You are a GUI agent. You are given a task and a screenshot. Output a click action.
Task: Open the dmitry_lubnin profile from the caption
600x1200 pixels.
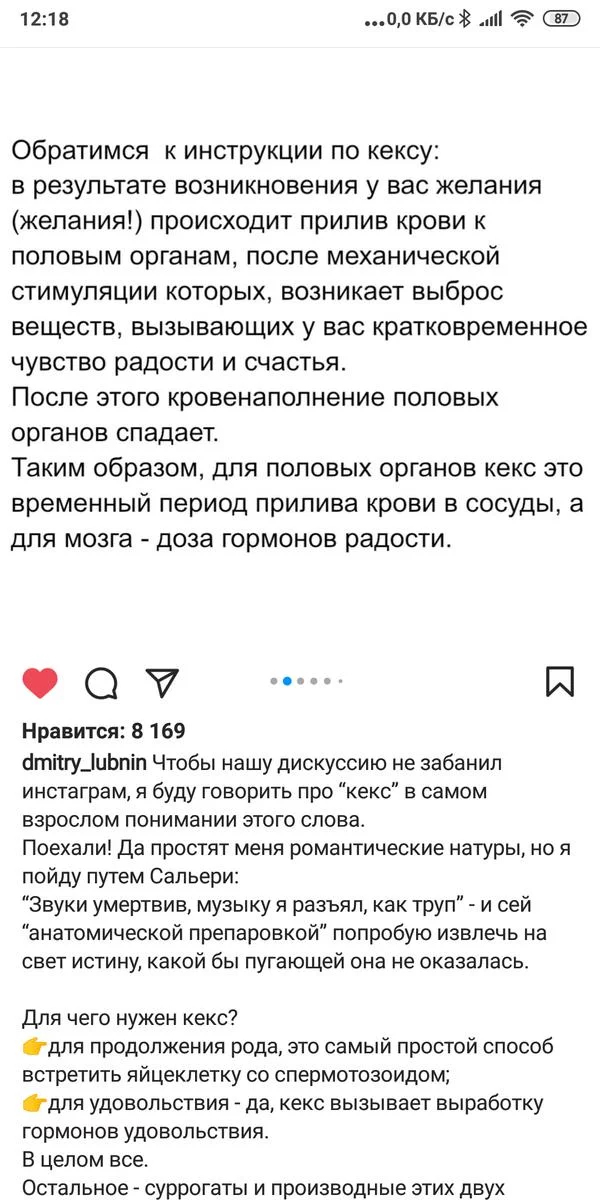(85, 763)
